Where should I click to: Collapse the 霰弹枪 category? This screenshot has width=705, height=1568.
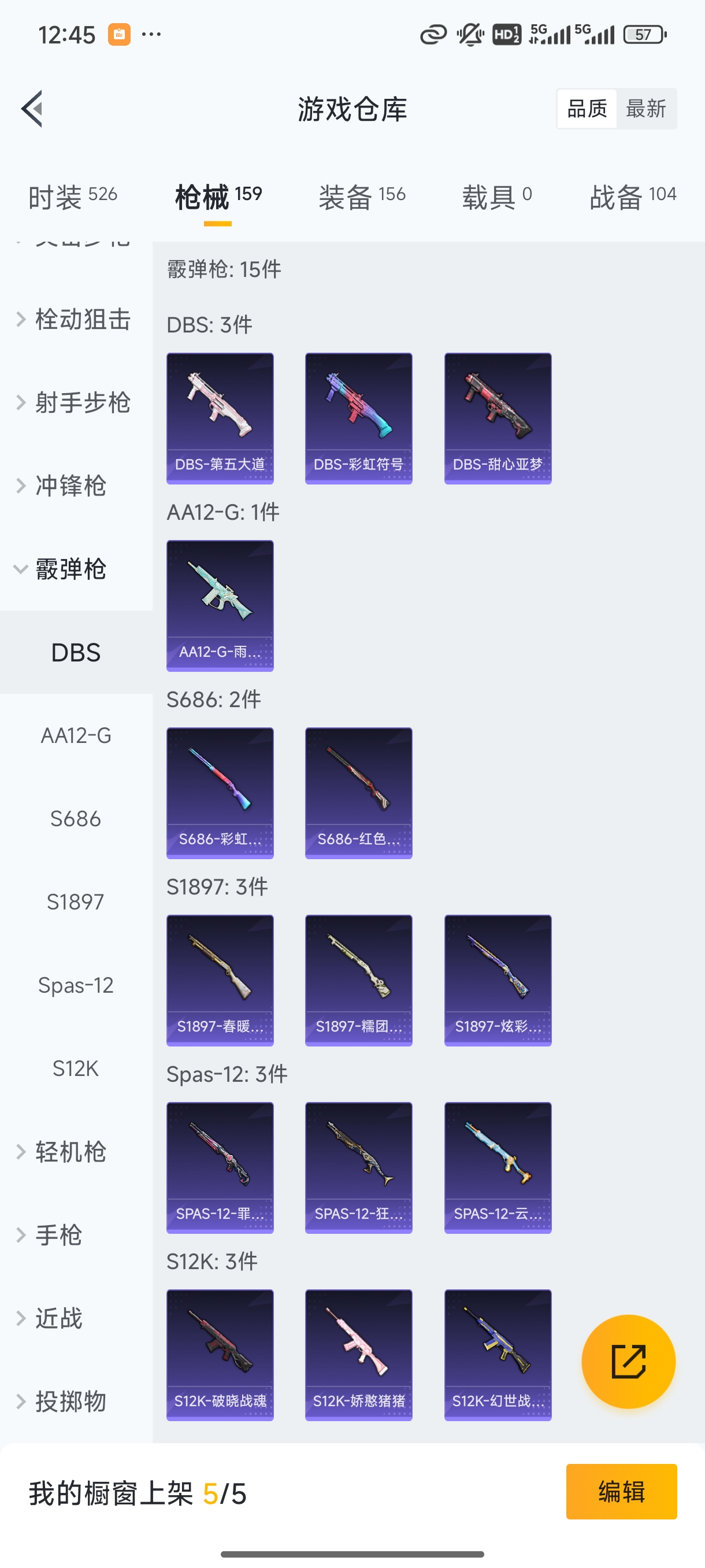[70, 569]
